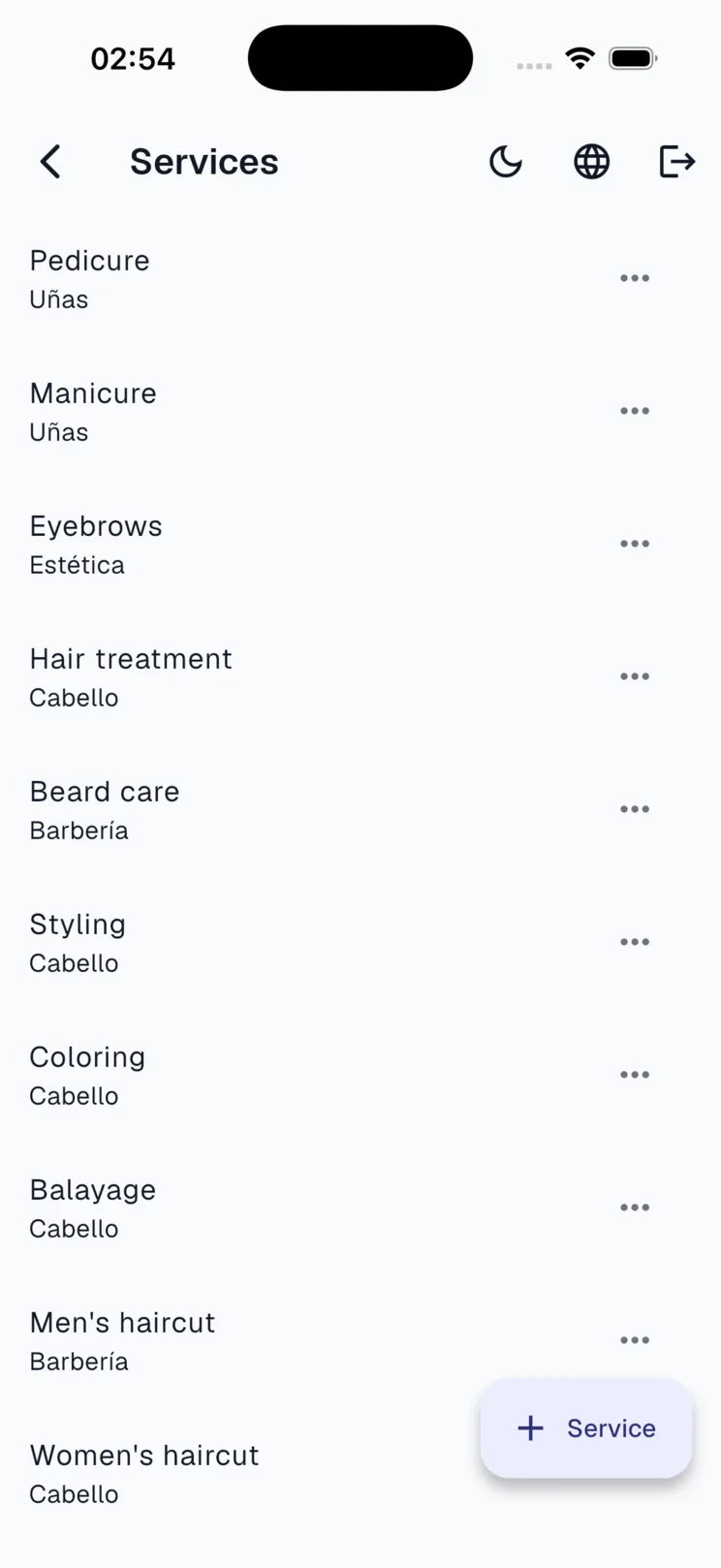Image resolution: width=721 pixels, height=1568 pixels.
Task: Open the language globe icon
Action: (591, 162)
